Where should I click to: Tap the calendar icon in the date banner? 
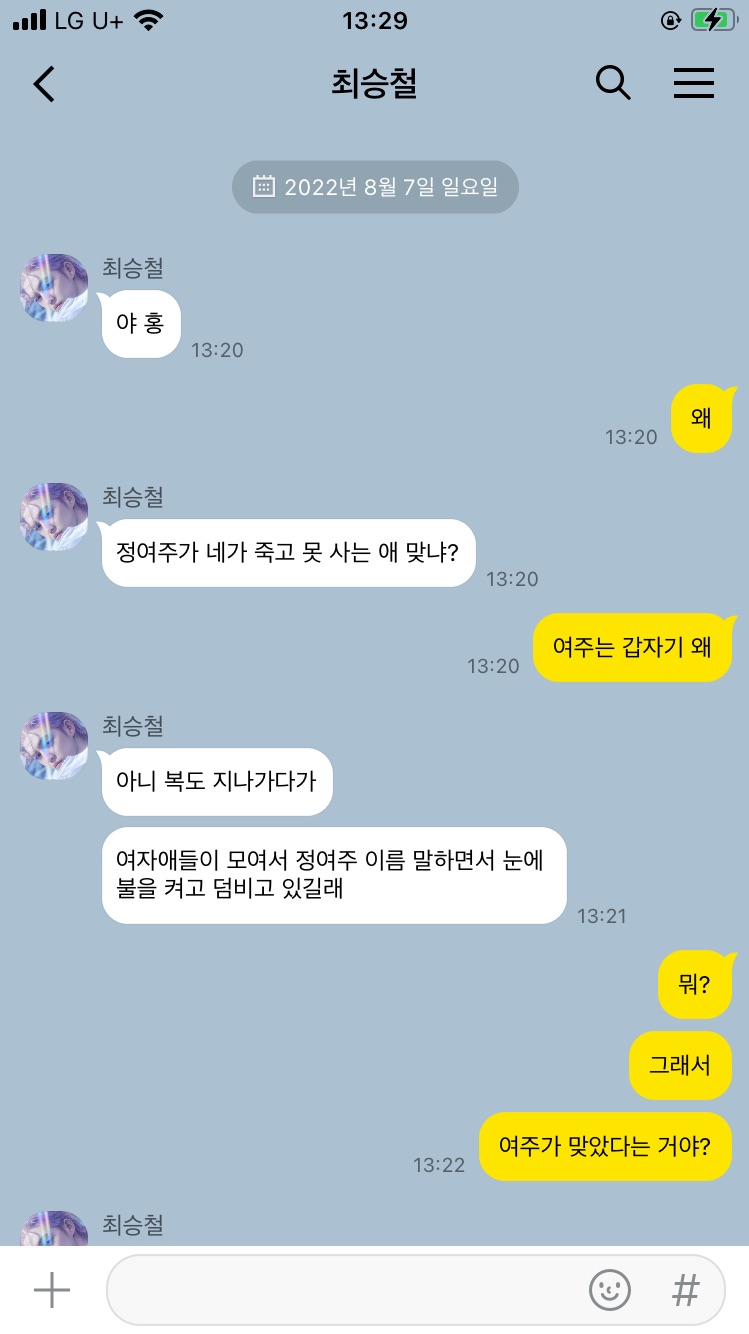262,186
